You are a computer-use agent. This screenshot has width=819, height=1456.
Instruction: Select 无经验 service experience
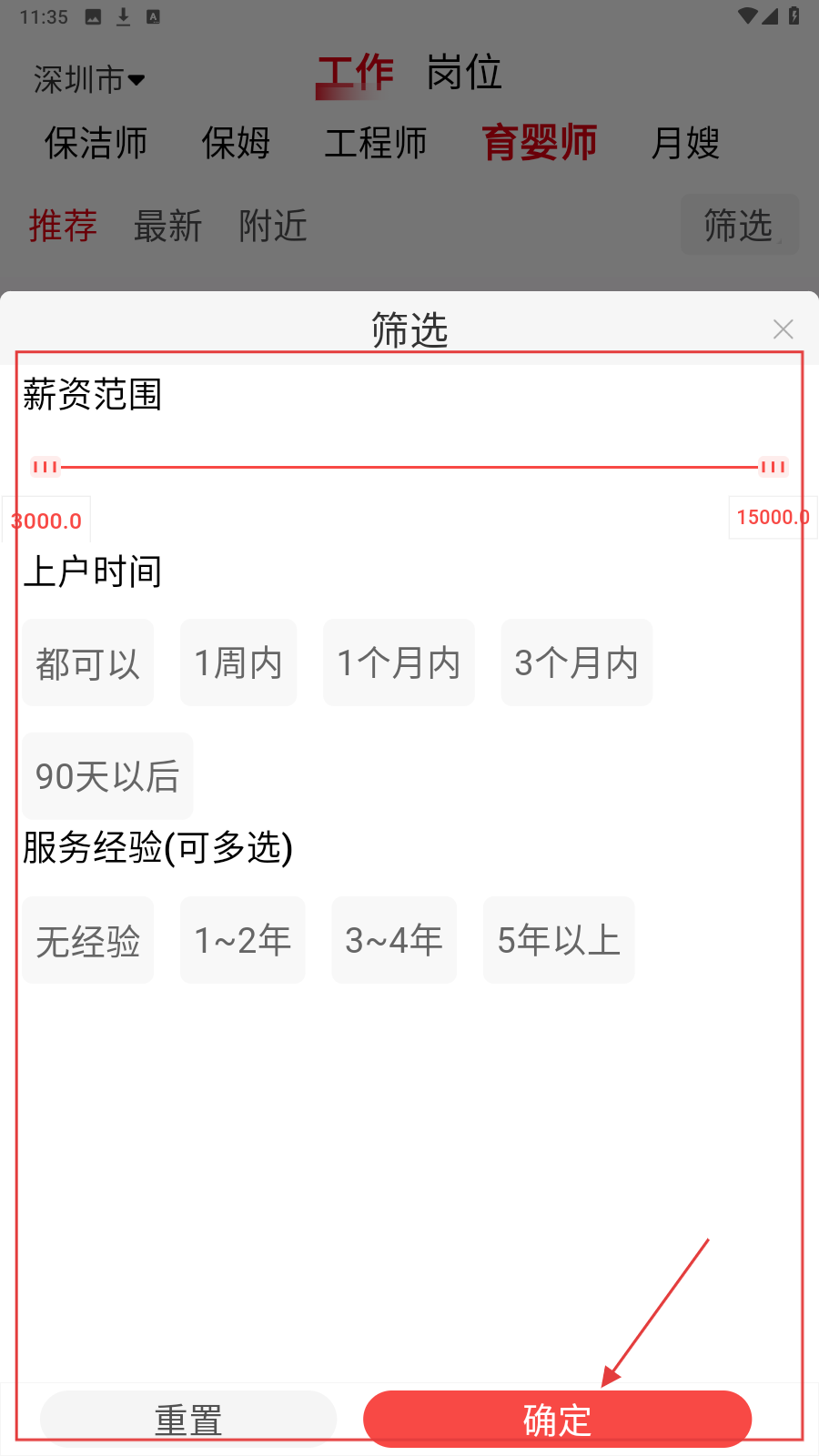coord(88,940)
